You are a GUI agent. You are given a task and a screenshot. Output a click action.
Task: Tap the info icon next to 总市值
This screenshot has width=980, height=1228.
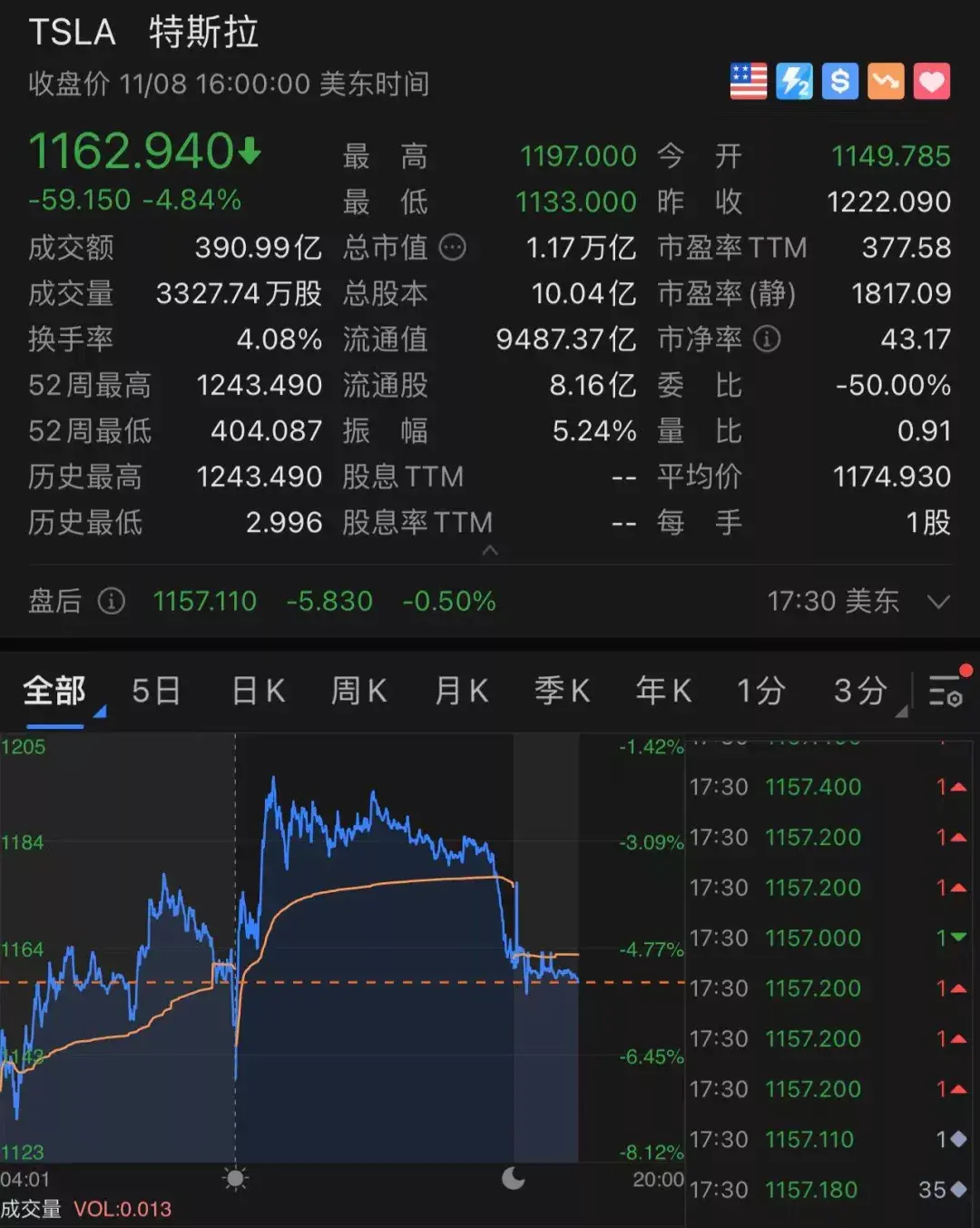(453, 248)
